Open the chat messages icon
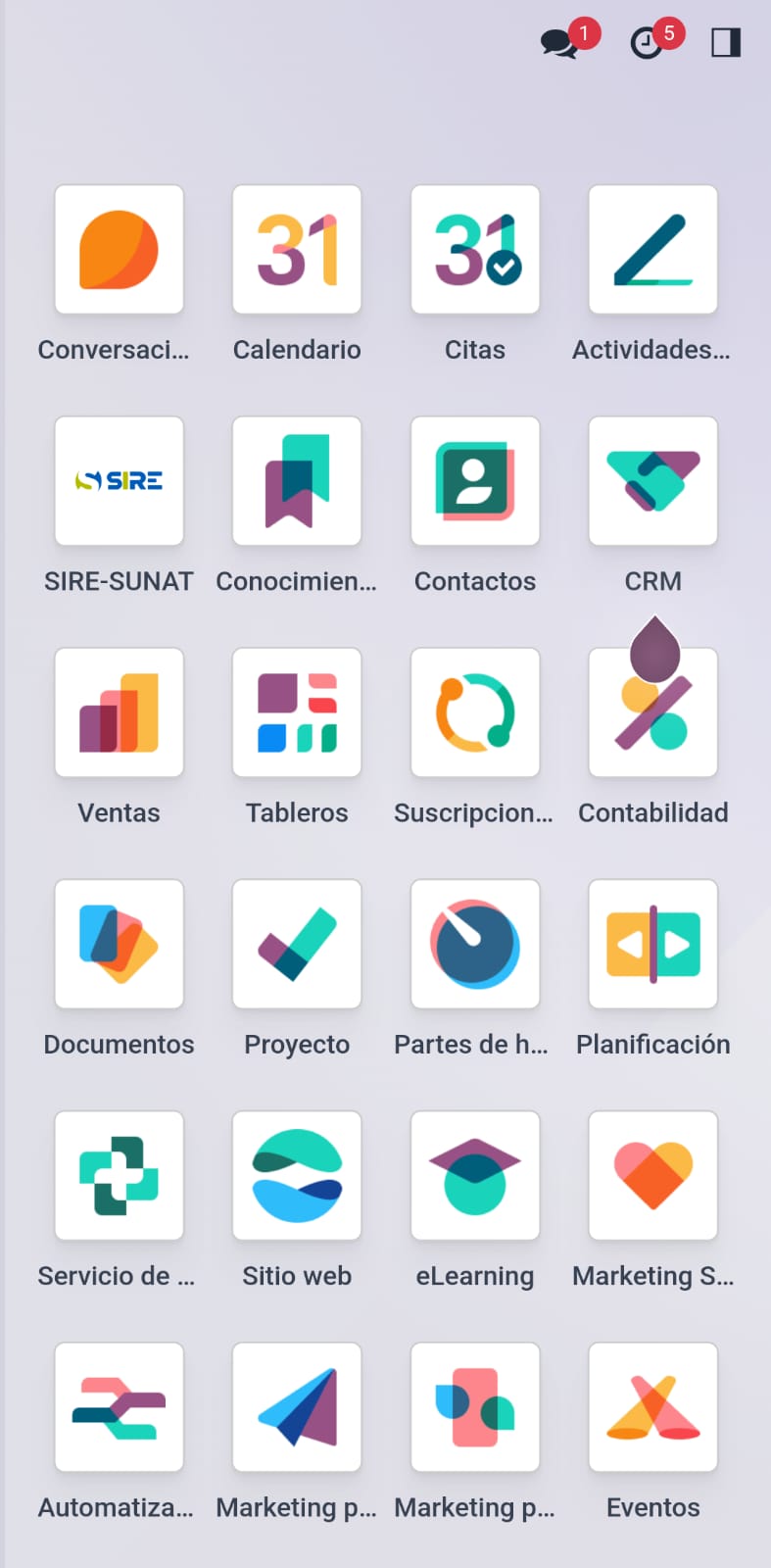 coord(559,43)
